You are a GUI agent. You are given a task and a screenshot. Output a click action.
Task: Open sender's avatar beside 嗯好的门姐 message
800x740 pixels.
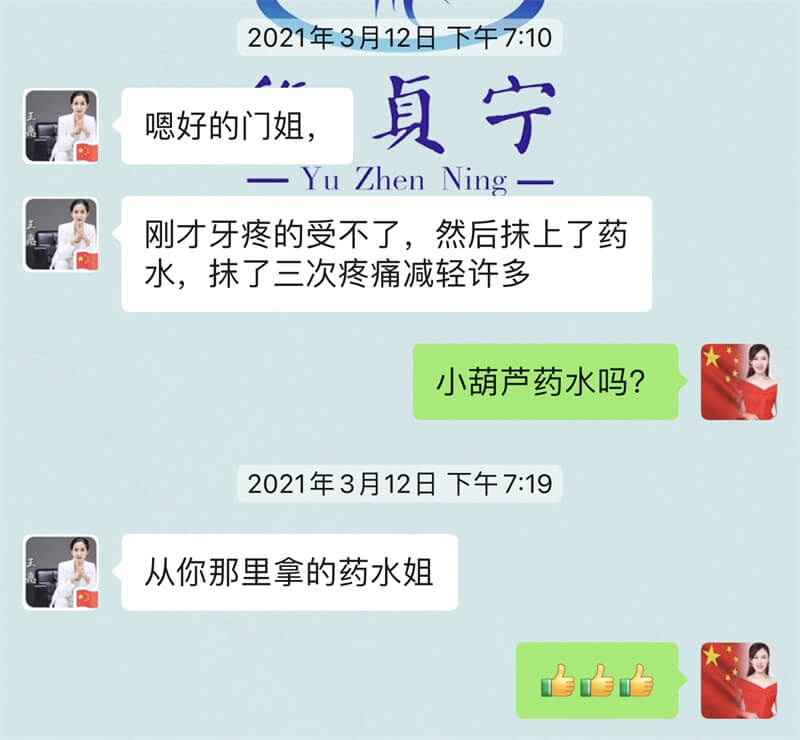[61, 126]
